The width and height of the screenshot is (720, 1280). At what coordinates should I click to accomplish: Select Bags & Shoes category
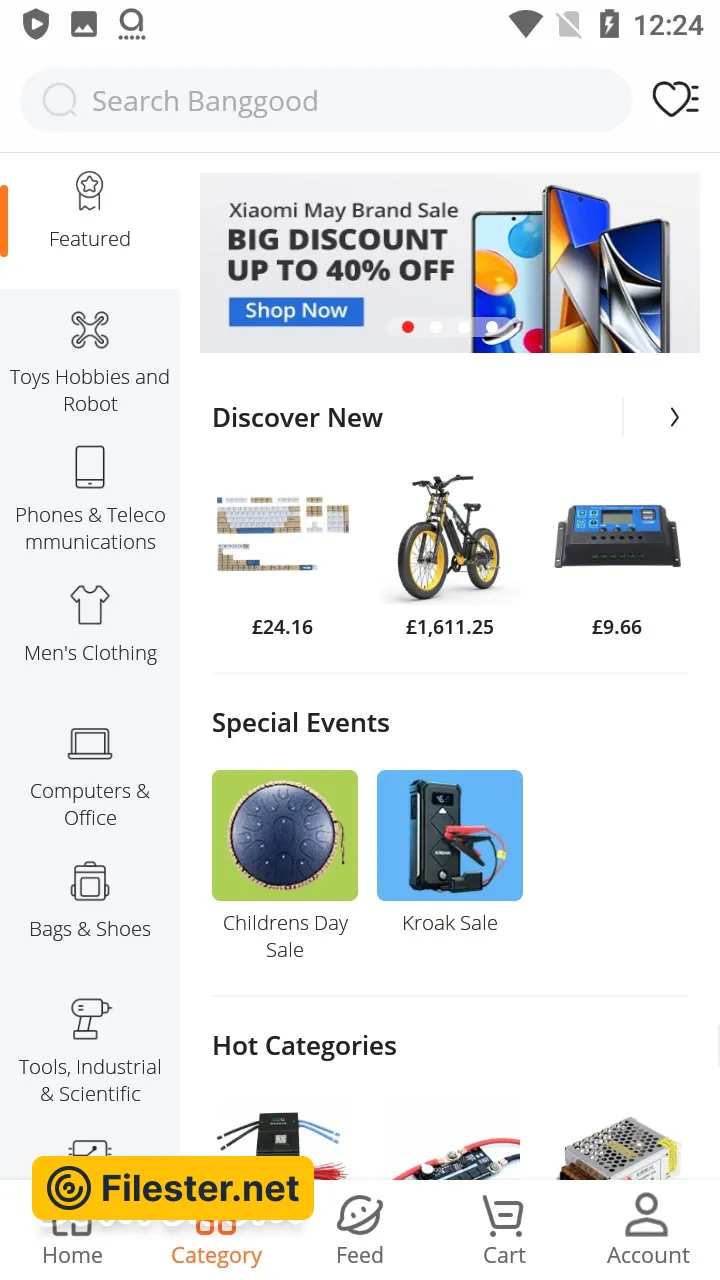[90, 901]
